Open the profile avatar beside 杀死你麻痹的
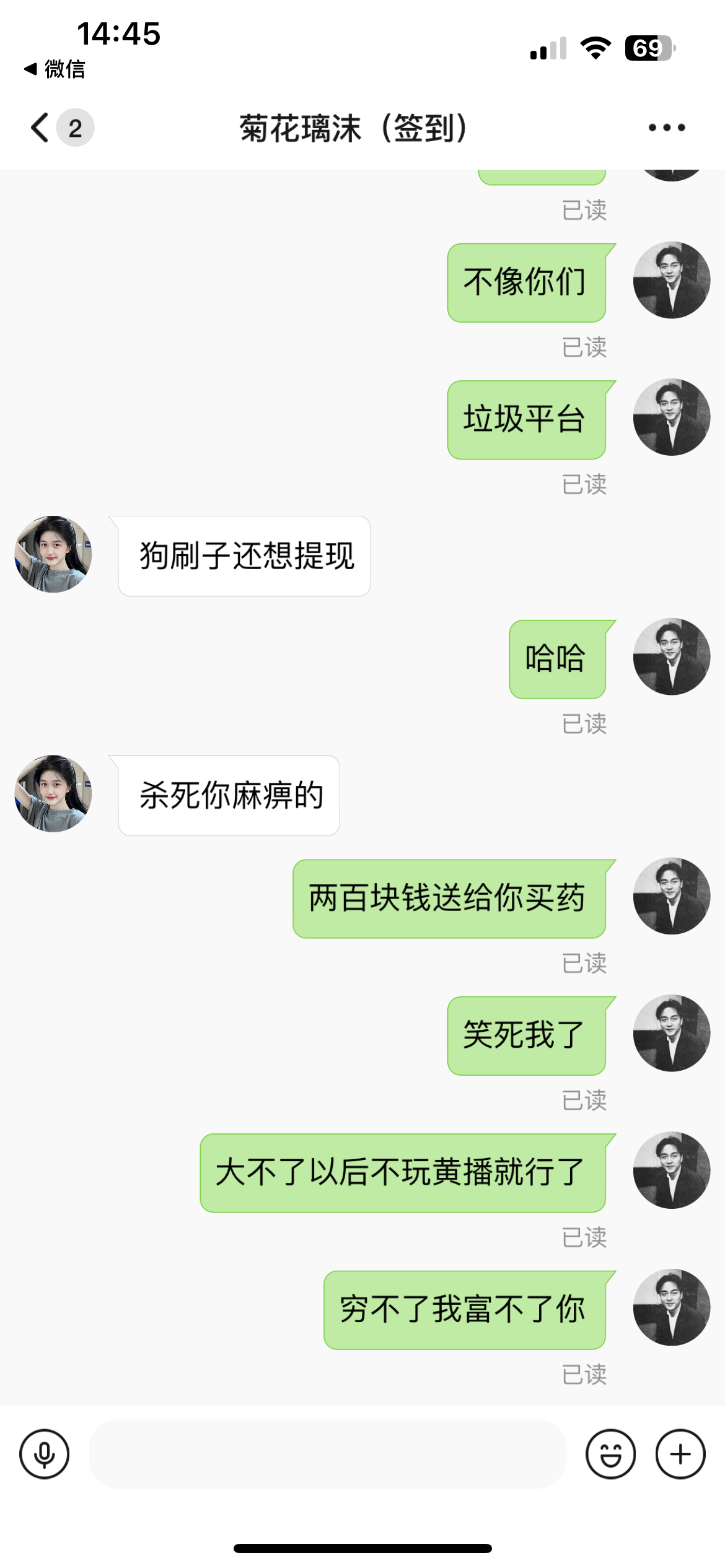The height and width of the screenshot is (1568, 725). pos(53,793)
